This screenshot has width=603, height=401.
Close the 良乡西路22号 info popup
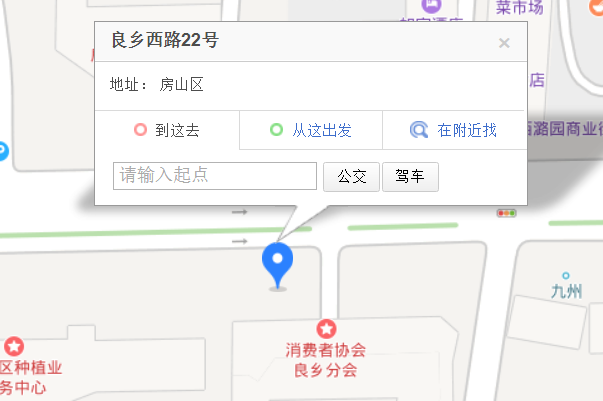coord(504,43)
